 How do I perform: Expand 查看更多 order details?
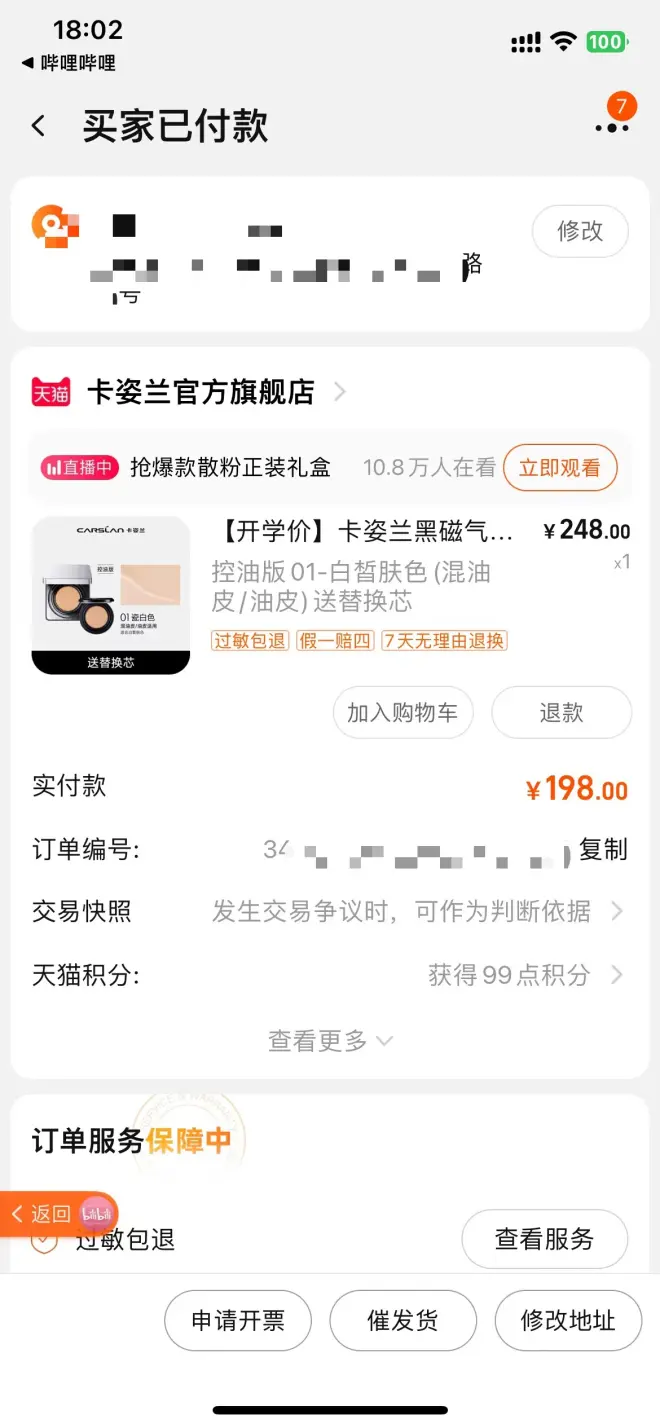tap(330, 1041)
